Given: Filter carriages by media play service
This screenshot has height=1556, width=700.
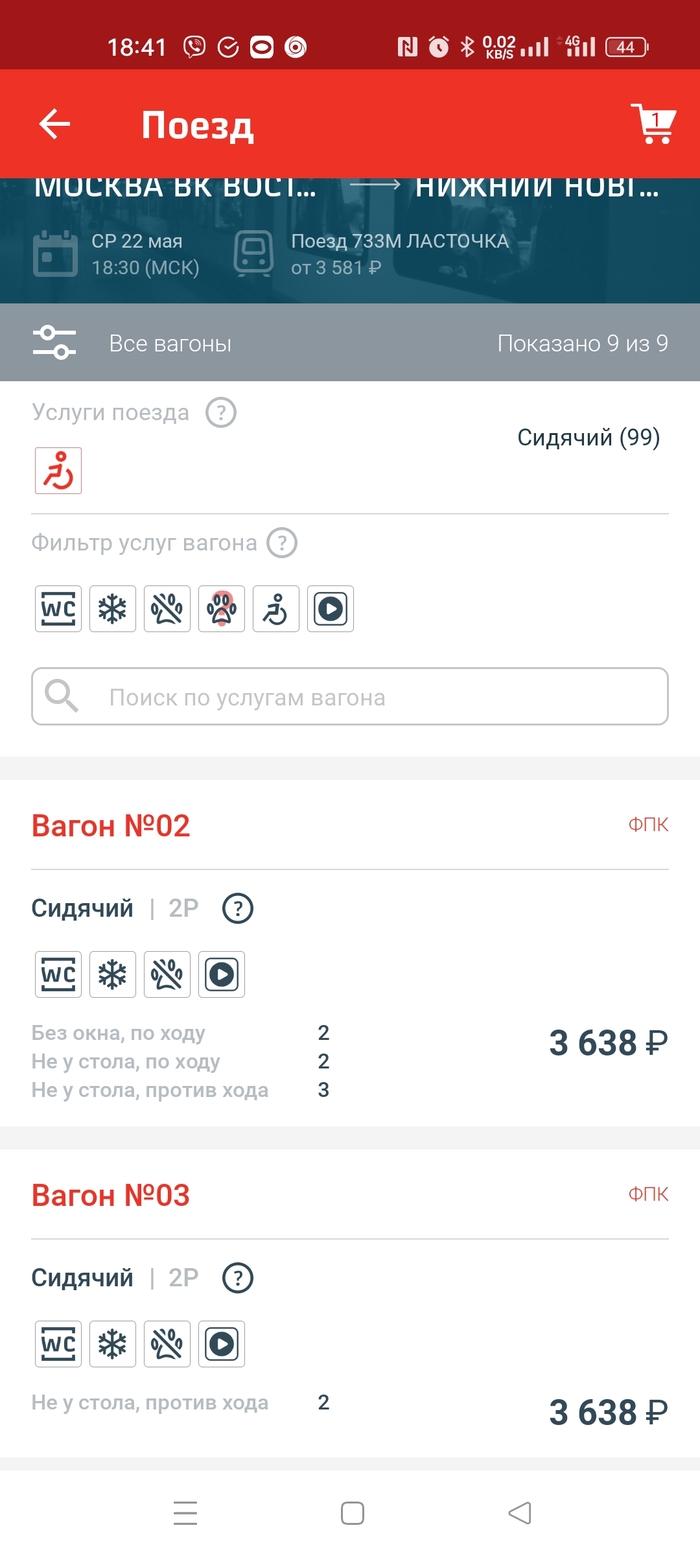Looking at the screenshot, I should tap(330, 608).
